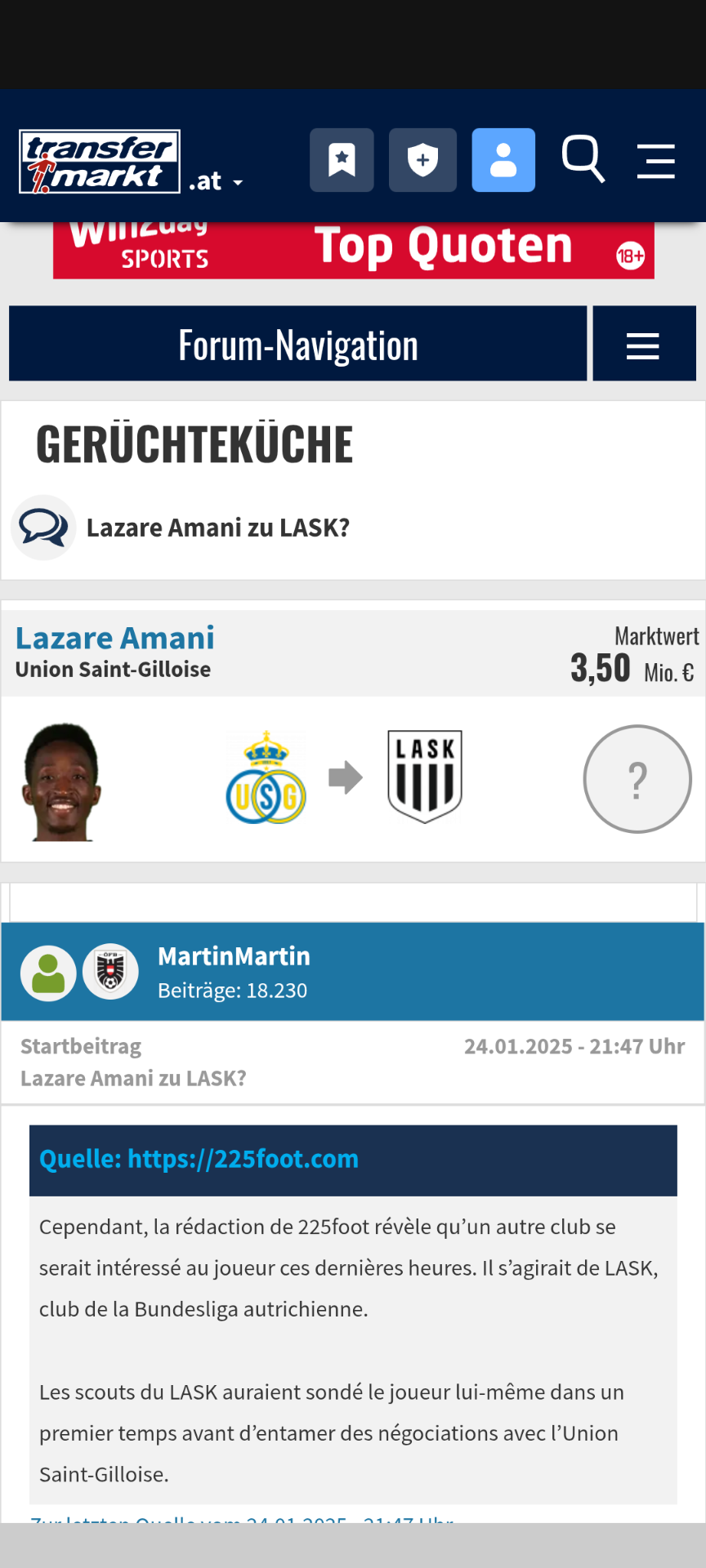Open MartinMartin's user profile
The height and width of the screenshot is (1568, 706).
click(x=234, y=956)
